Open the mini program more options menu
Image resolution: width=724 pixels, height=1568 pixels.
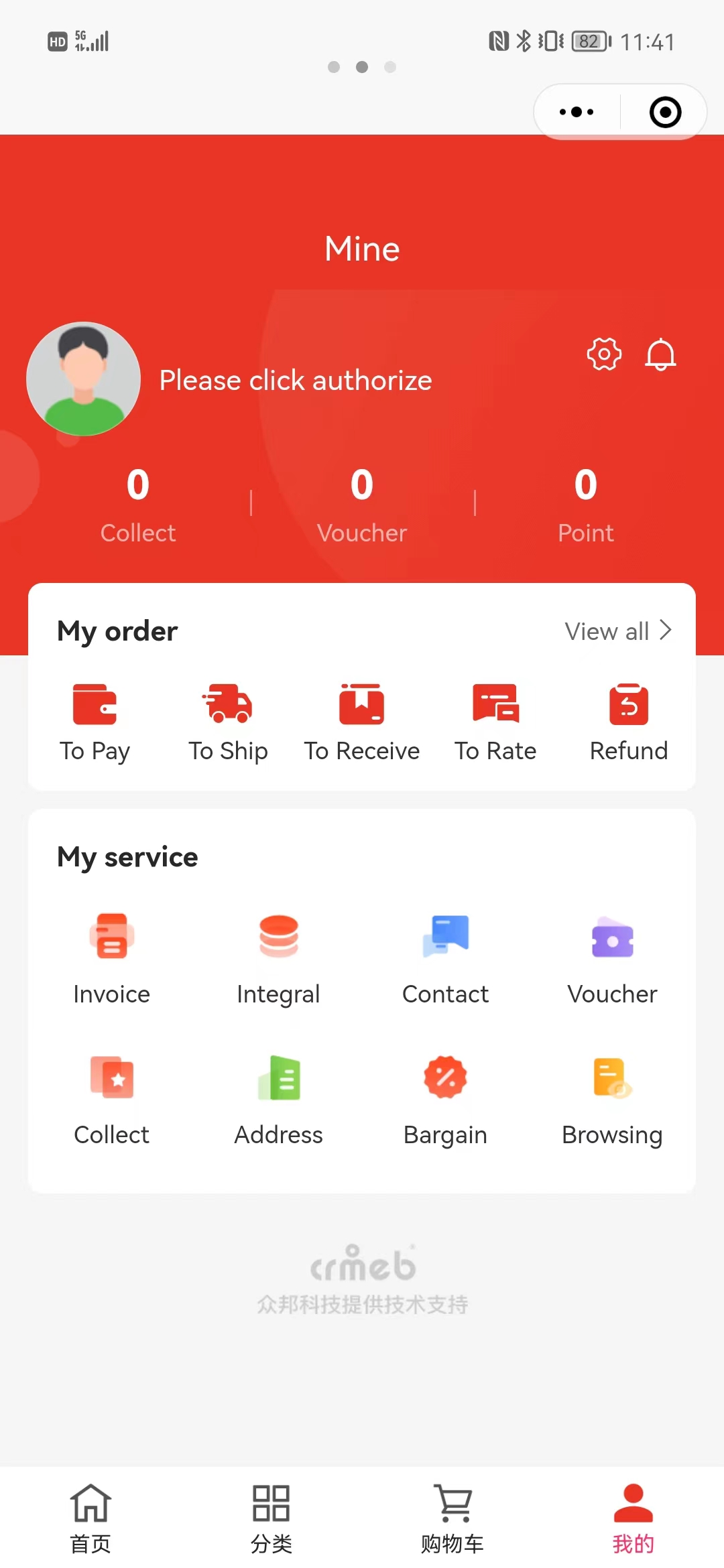tap(577, 112)
